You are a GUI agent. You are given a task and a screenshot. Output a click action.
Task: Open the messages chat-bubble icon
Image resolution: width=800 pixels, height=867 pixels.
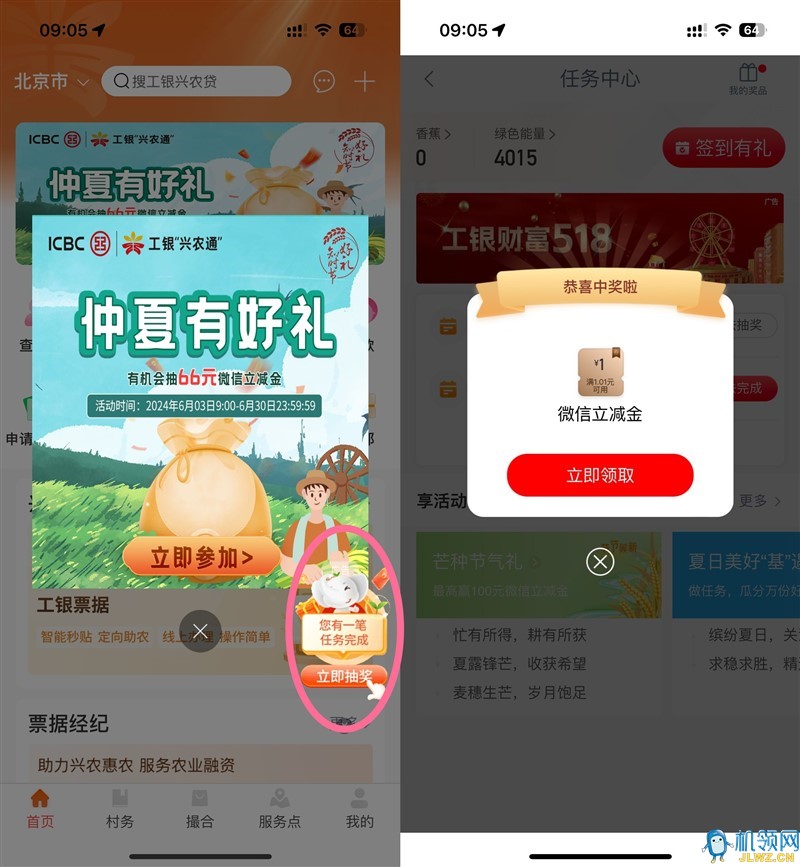click(324, 82)
